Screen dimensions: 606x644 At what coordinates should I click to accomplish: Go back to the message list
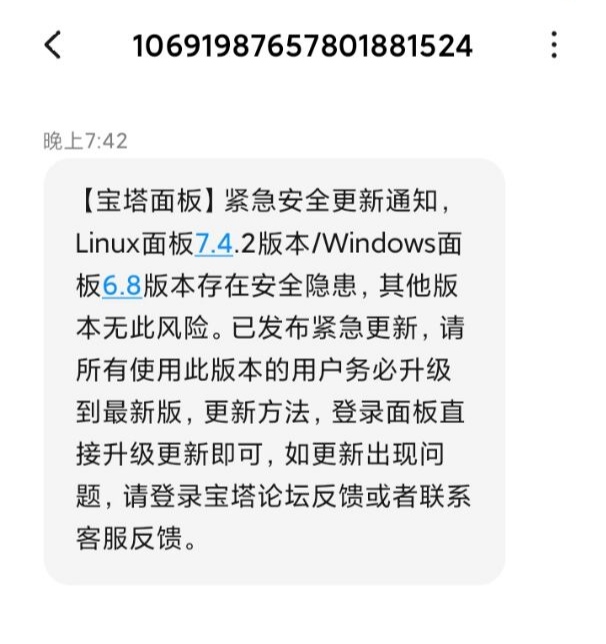53,45
